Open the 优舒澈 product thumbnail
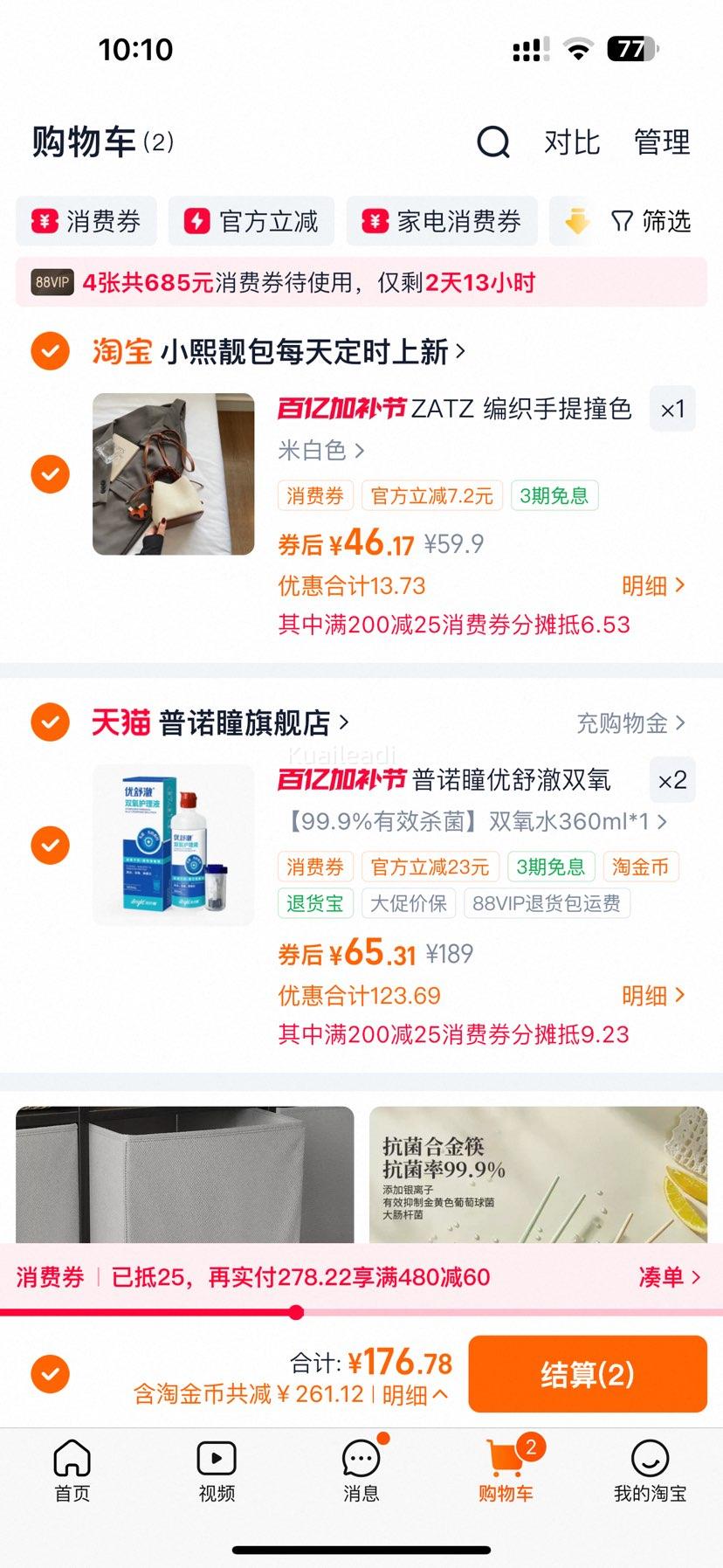This screenshot has height=1568, width=723. click(173, 846)
